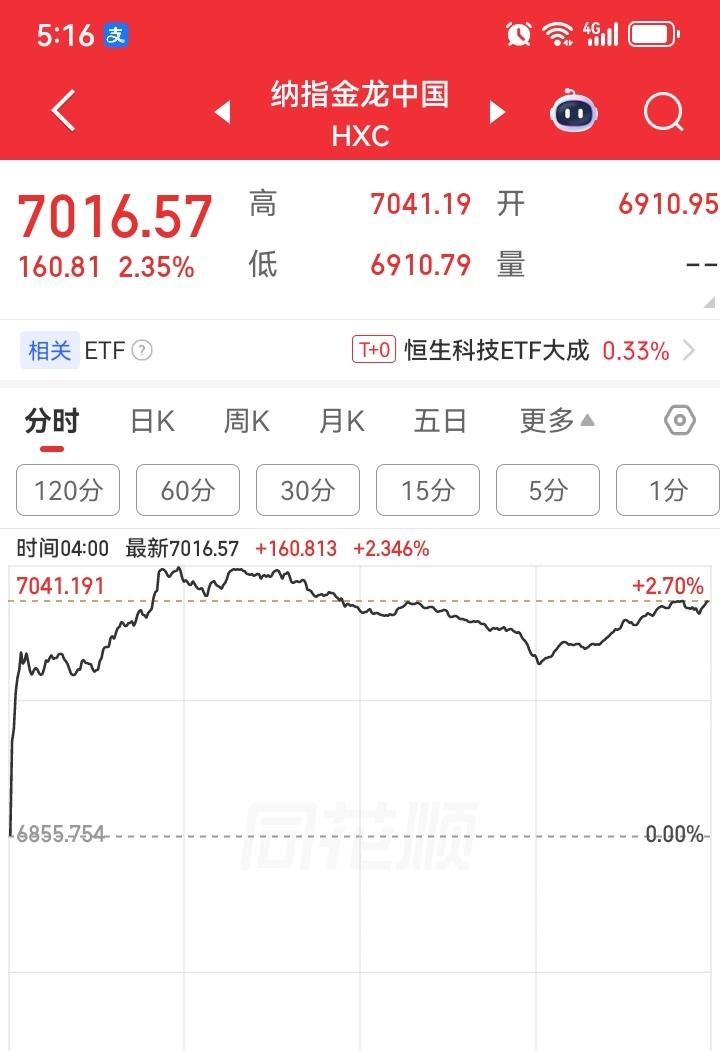
Task: Tap the ETF help question mark icon
Action: click(x=142, y=351)
